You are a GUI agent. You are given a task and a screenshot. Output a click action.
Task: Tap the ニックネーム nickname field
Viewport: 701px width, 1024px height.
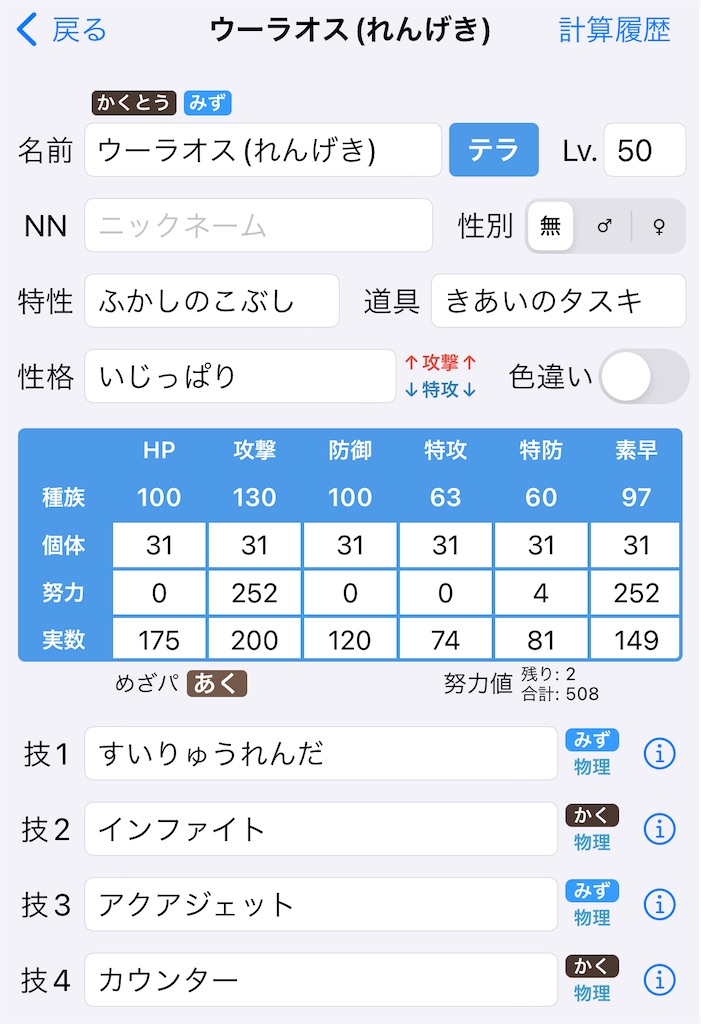click(258, 225)
